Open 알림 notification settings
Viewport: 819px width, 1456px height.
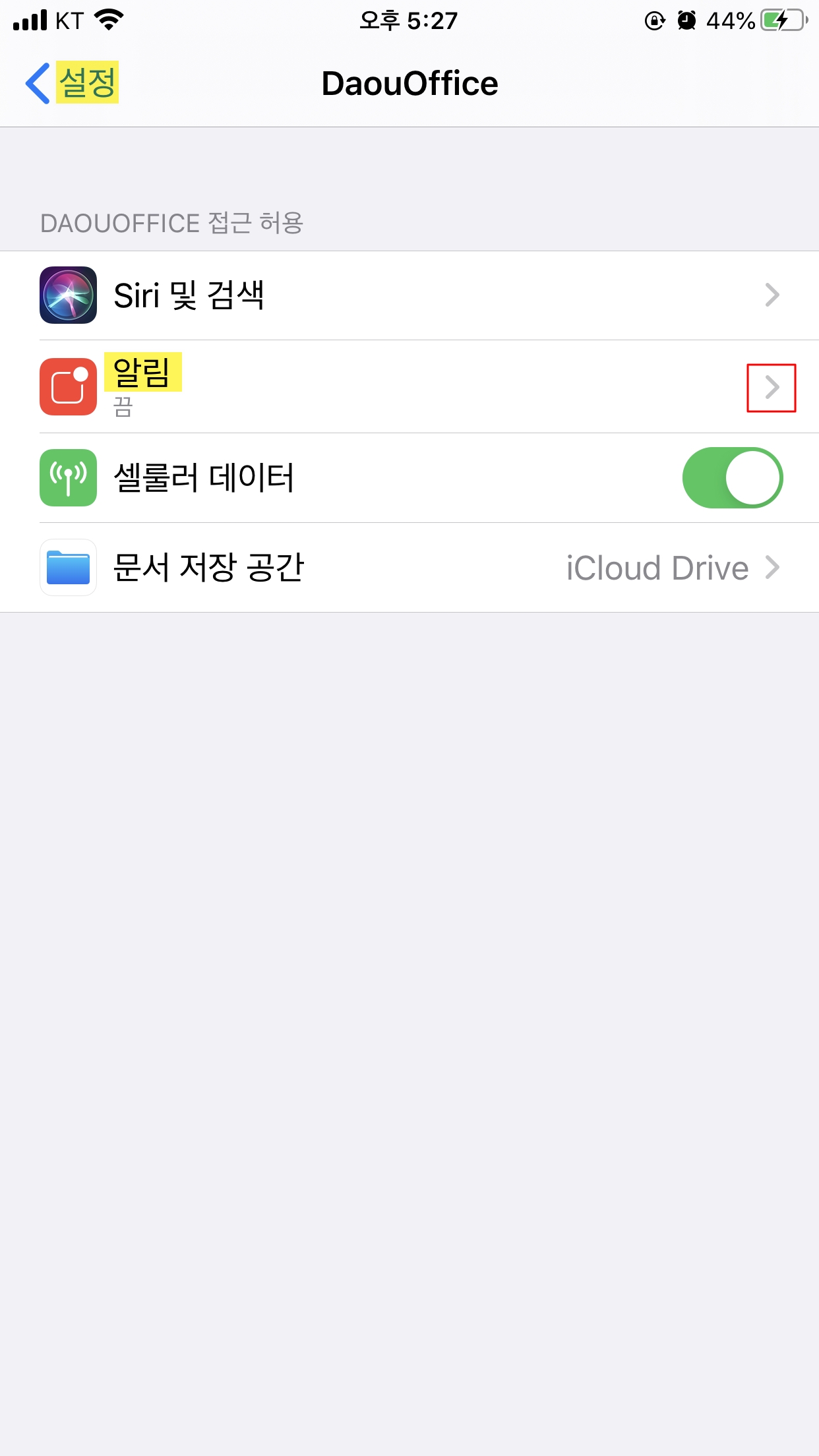(x=409, y=387)
